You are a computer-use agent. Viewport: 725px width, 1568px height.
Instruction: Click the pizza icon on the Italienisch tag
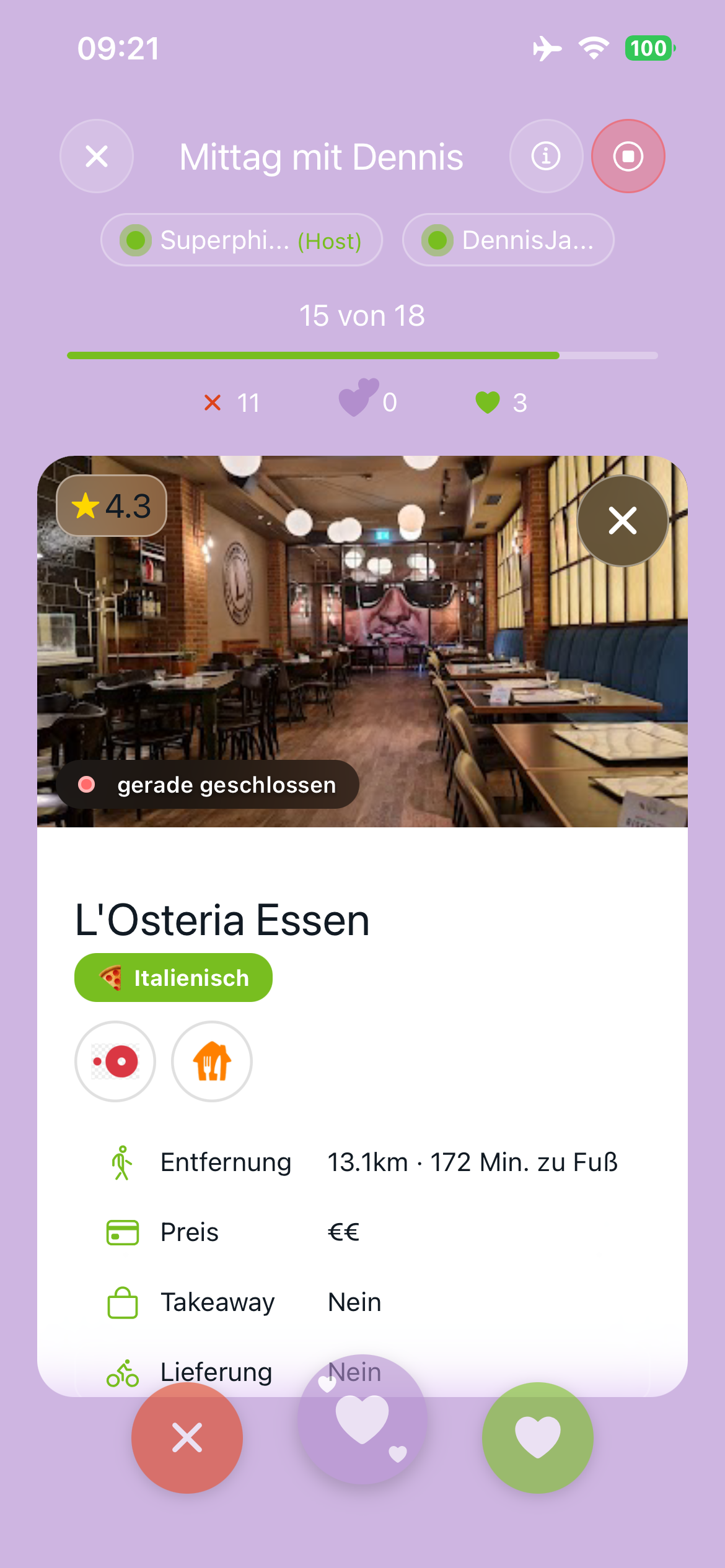pos(112,977)
